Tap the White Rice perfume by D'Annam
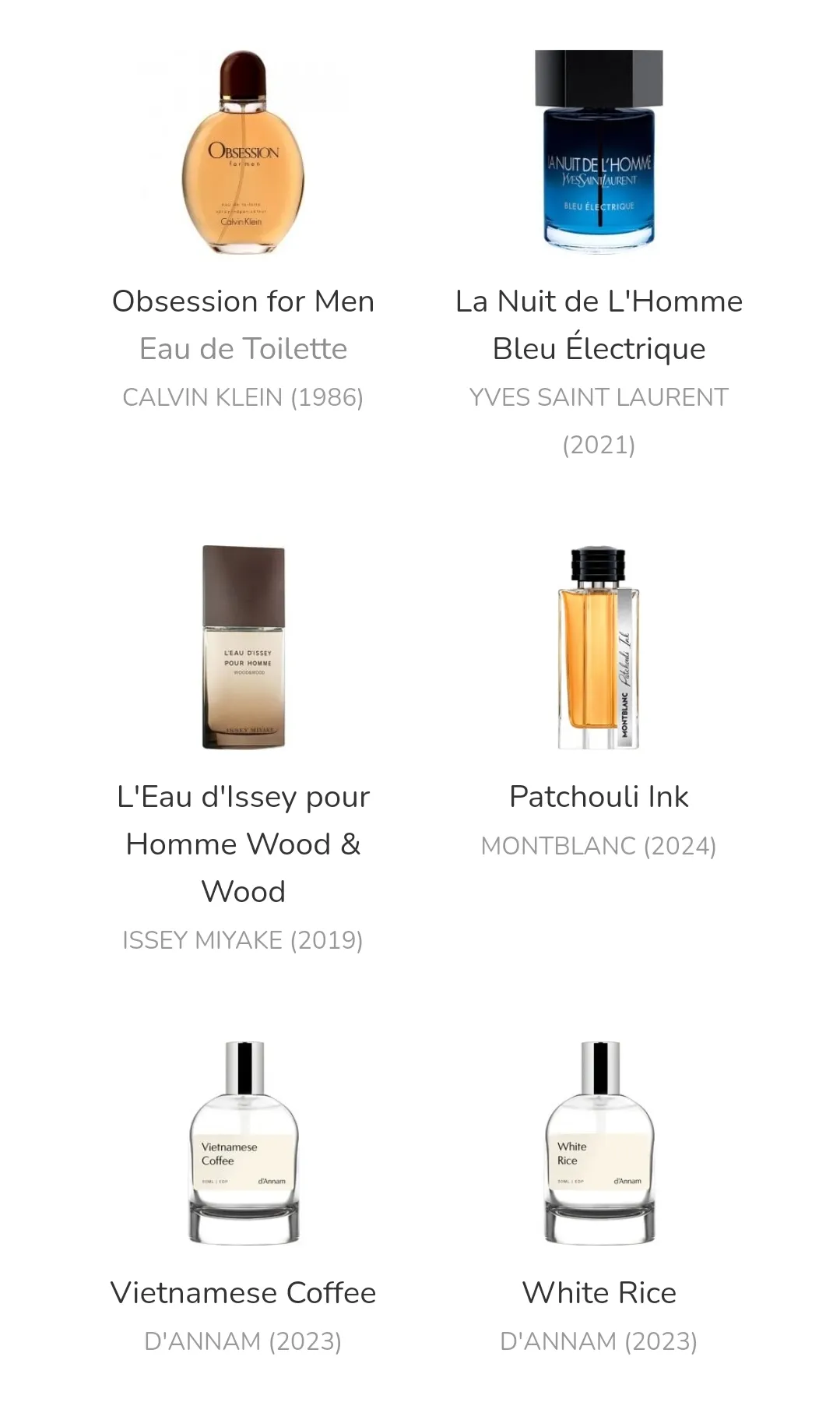 tap(599, 1293)
